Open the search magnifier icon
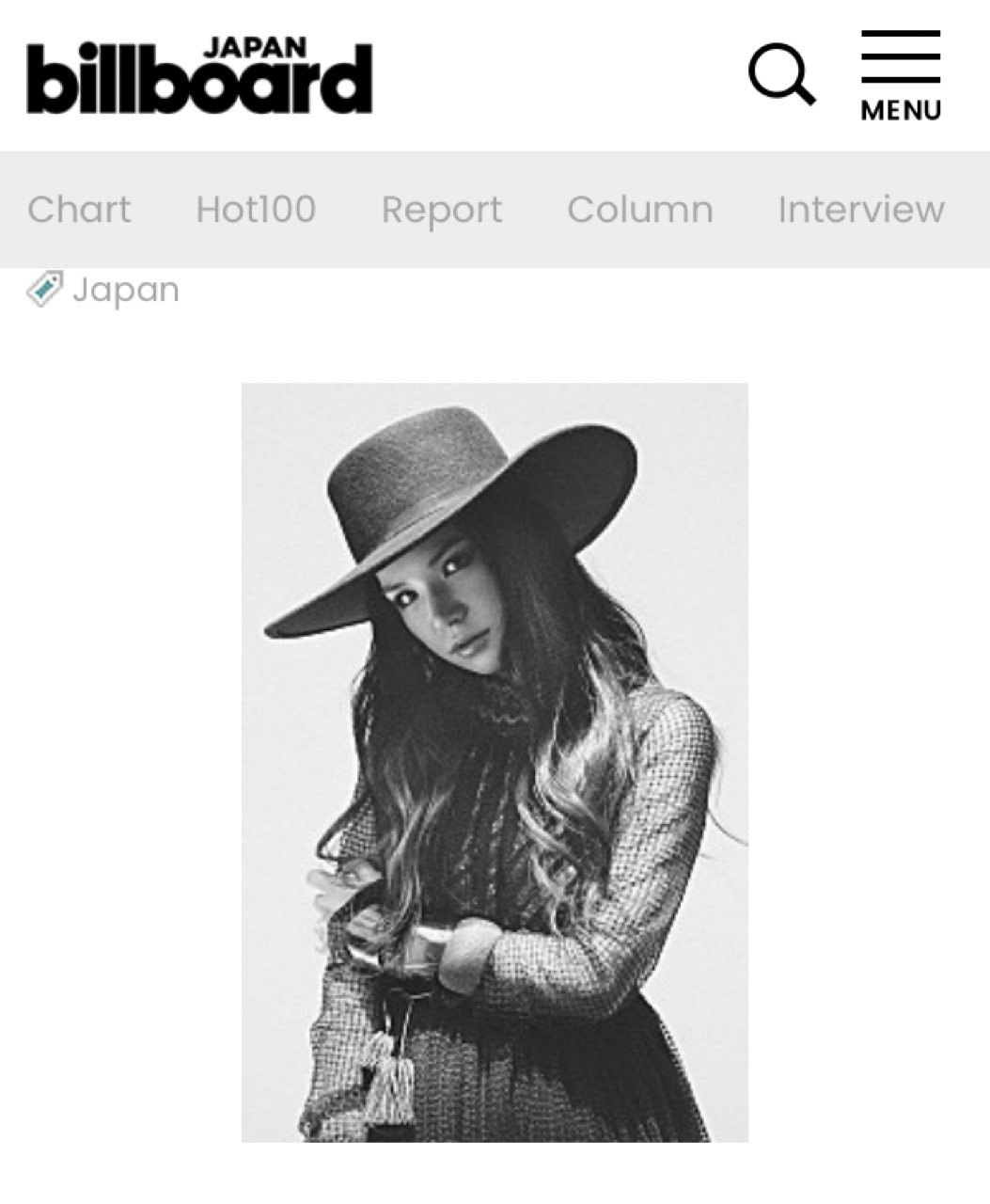This screenshot has width=990, height=1204. coord(781,73)
